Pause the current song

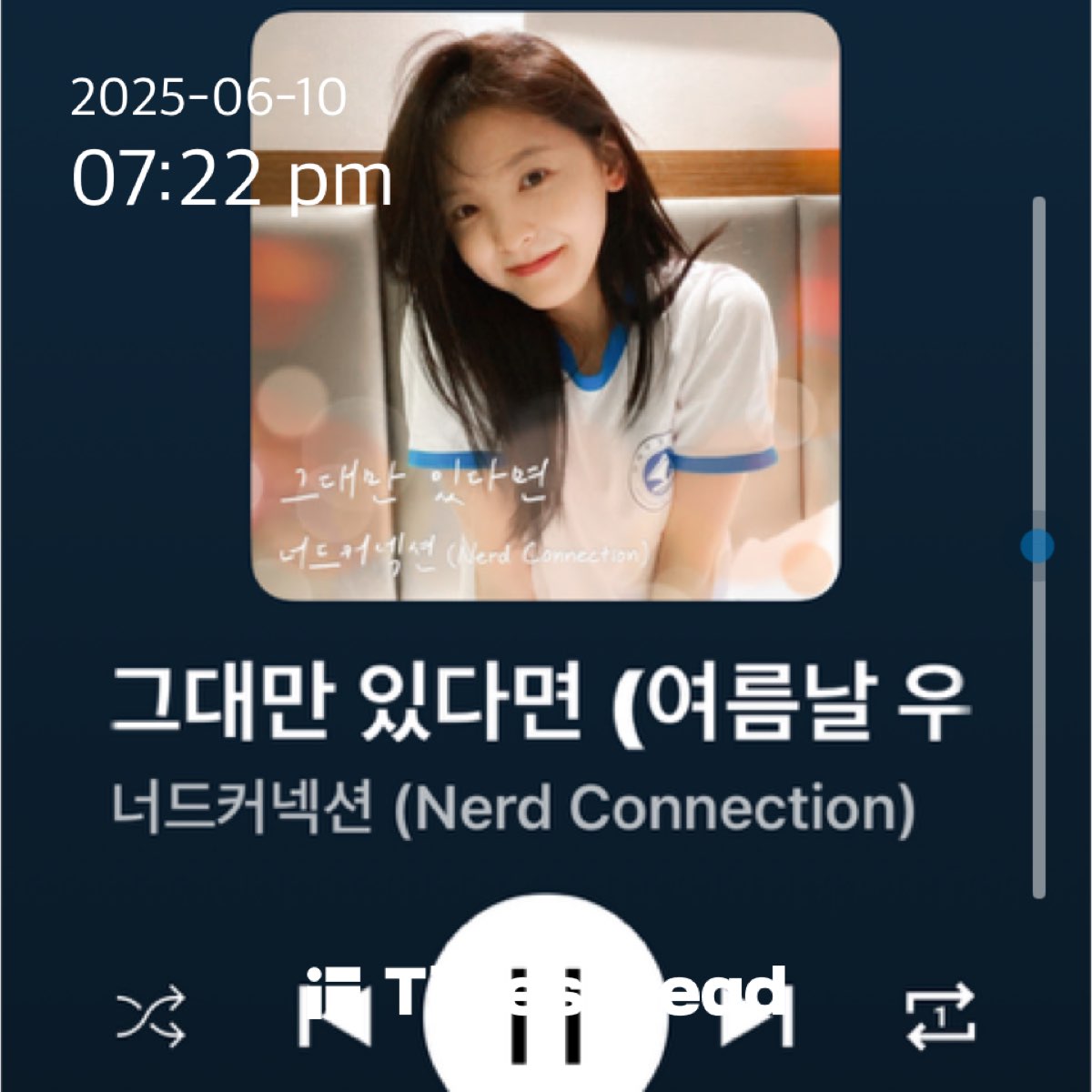pyautogui.click(x=546, y=1010)
